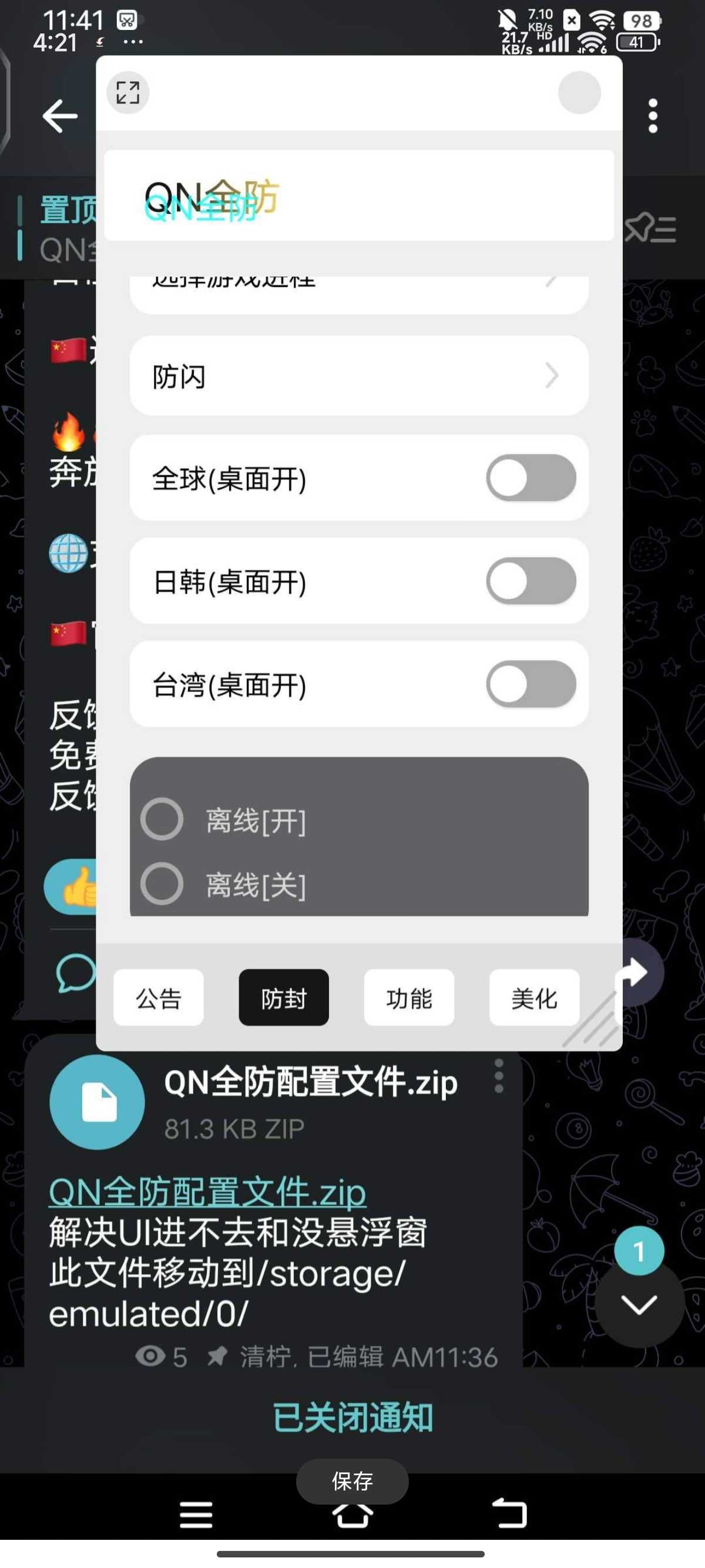Viewport: 705px width, 1568px height.
Task: Switch to the 公告 tab
Action: 158,998
